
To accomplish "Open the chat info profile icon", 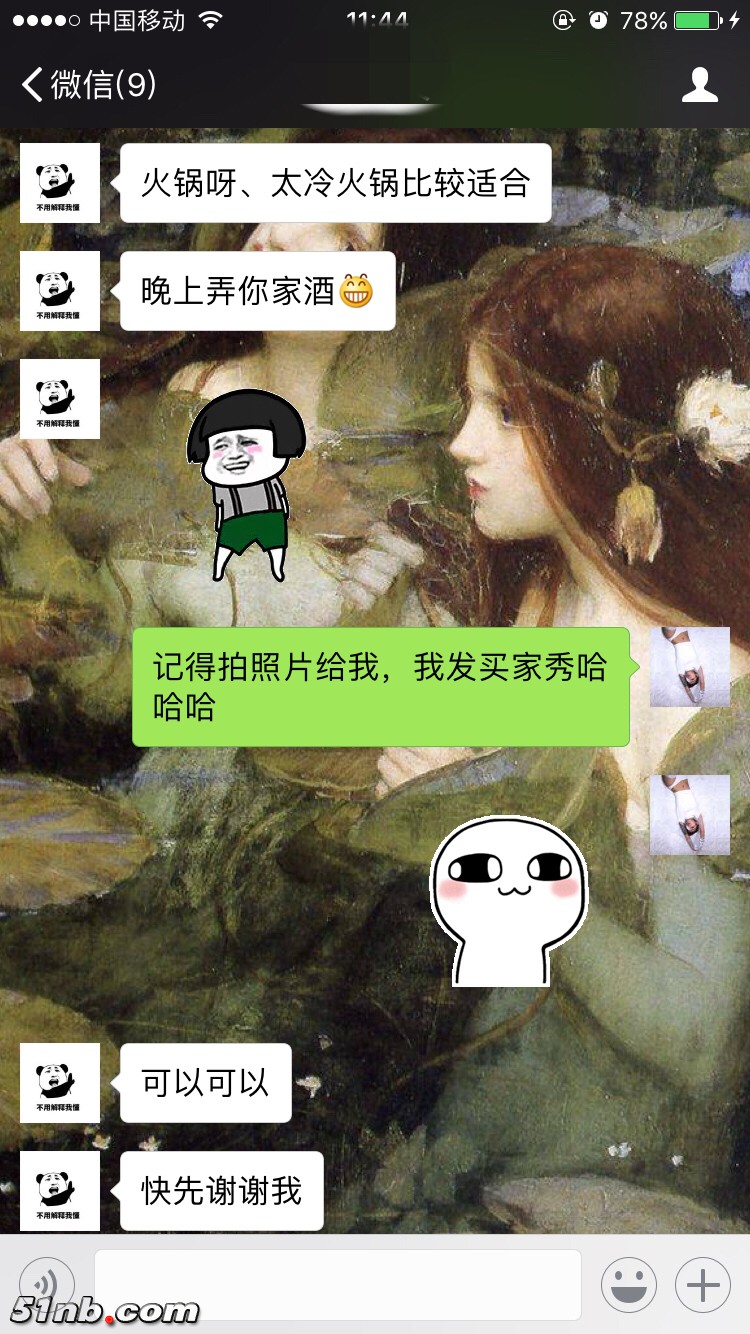I will [699, 85].
